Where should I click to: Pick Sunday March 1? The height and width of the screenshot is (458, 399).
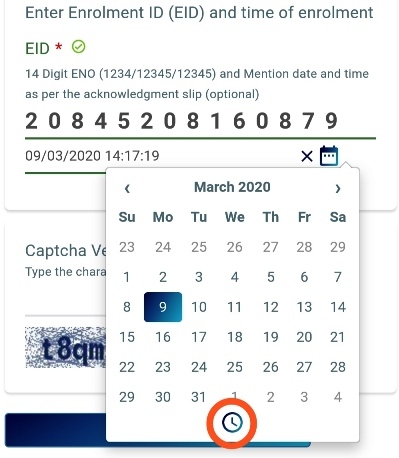point(127,277)
